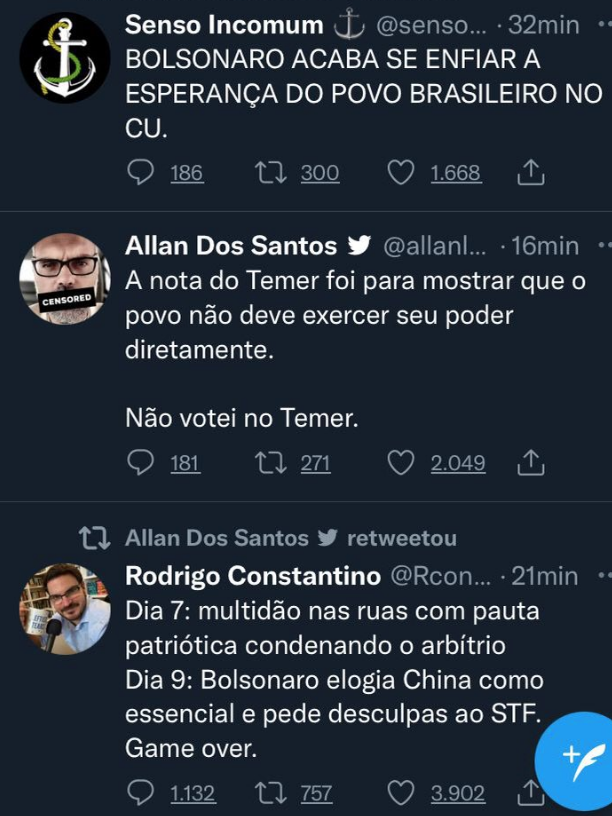This screenshot has height=816, width=612.
Task: Open Allan Dos Santos's profile picture
Action: [65, 280]
